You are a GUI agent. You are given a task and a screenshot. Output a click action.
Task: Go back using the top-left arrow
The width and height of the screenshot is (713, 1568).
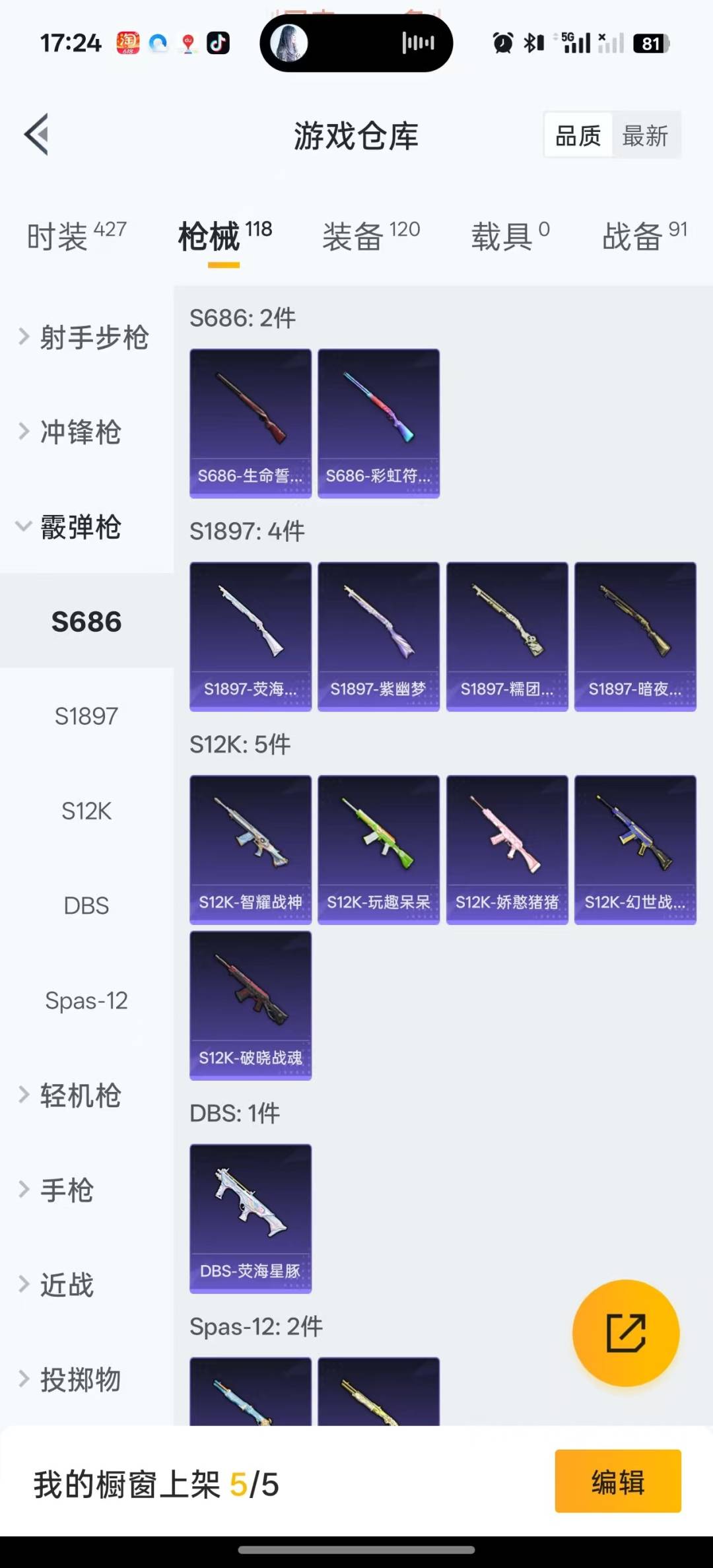37,135
